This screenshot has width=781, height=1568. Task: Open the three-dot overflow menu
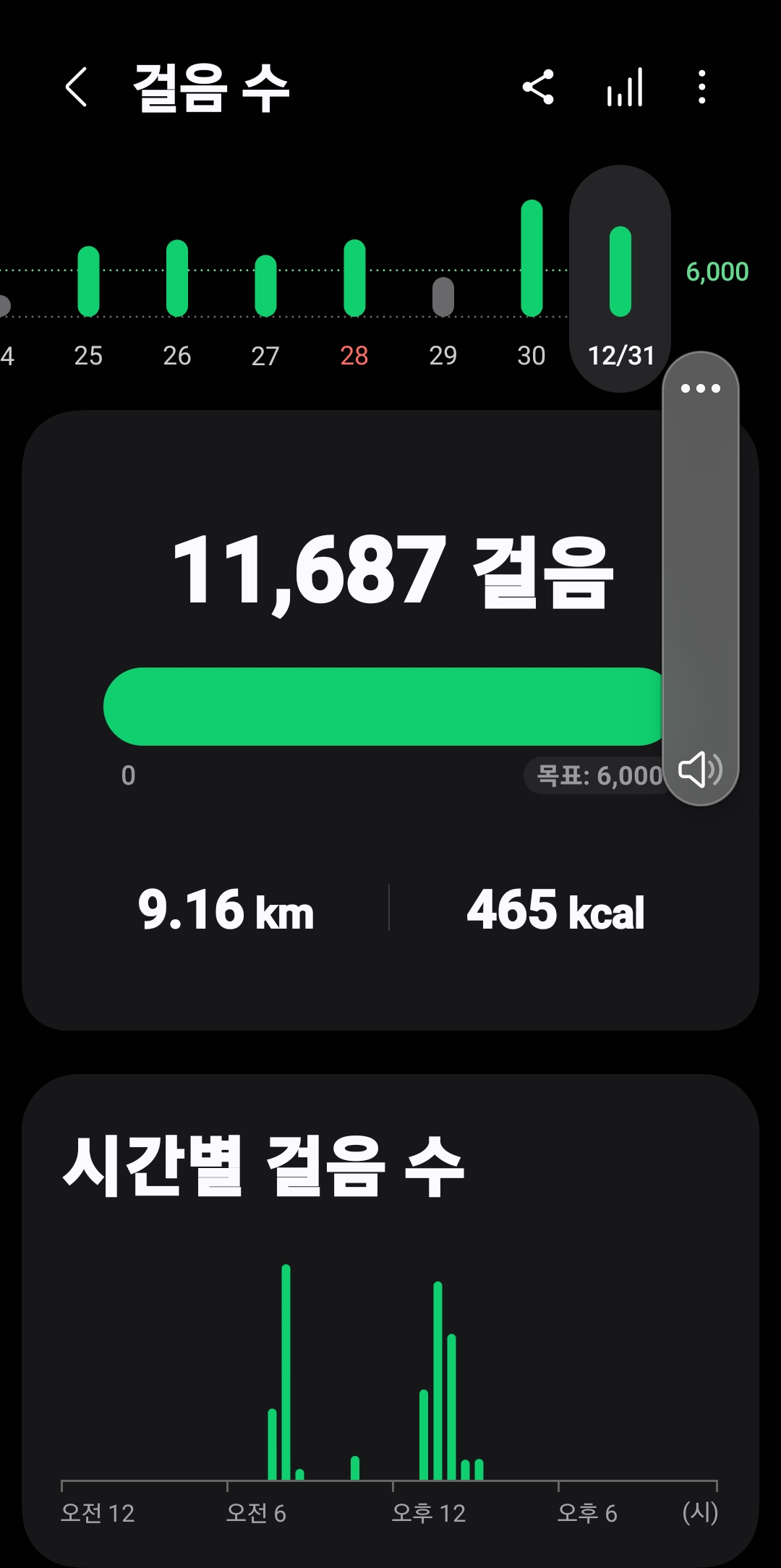701,88
